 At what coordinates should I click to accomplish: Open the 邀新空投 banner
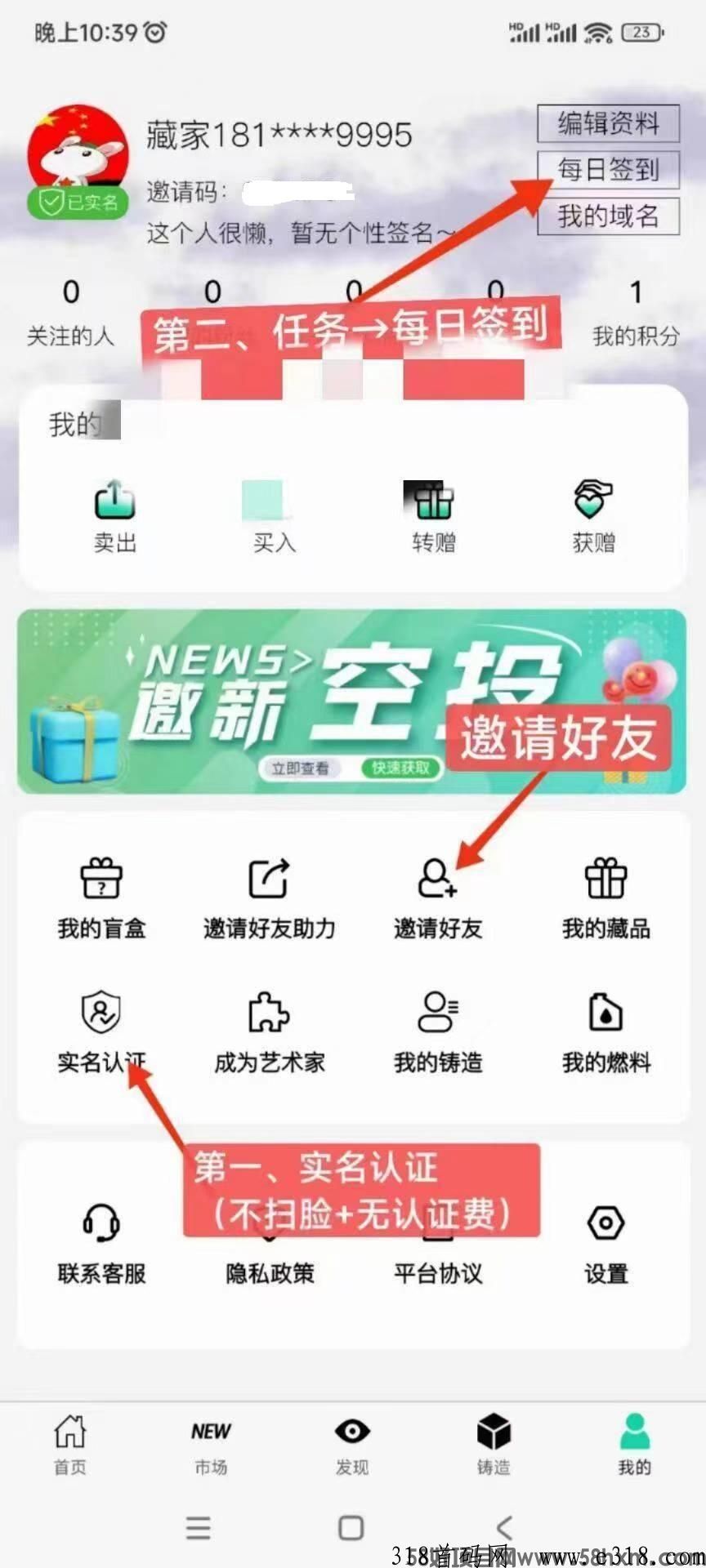point(352,702)
